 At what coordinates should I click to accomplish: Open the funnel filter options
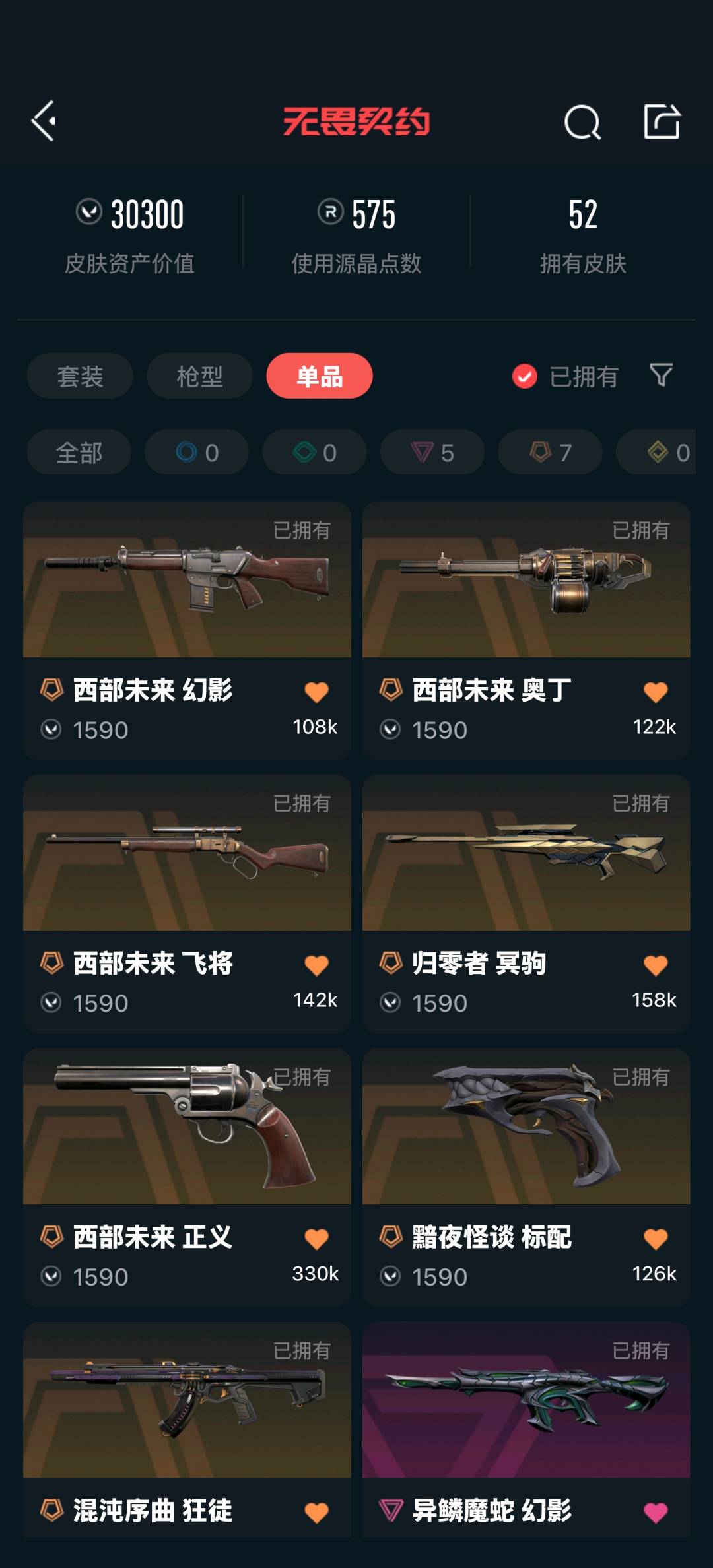click(661, 376)
